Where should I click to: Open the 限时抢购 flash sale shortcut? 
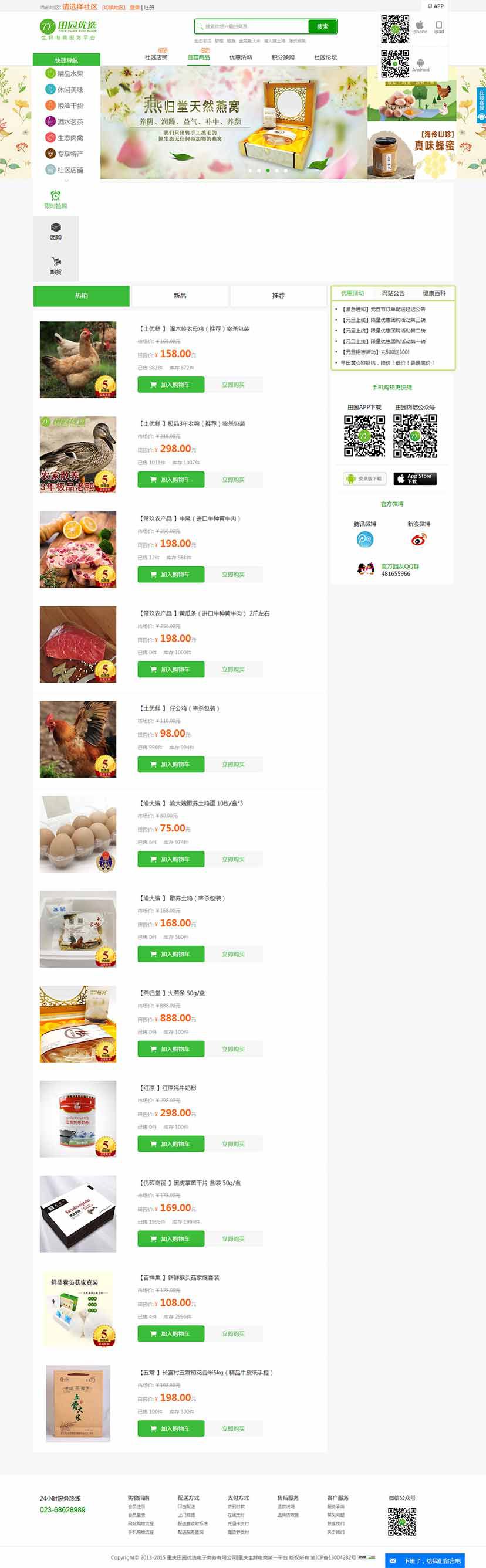pos(55,199)
